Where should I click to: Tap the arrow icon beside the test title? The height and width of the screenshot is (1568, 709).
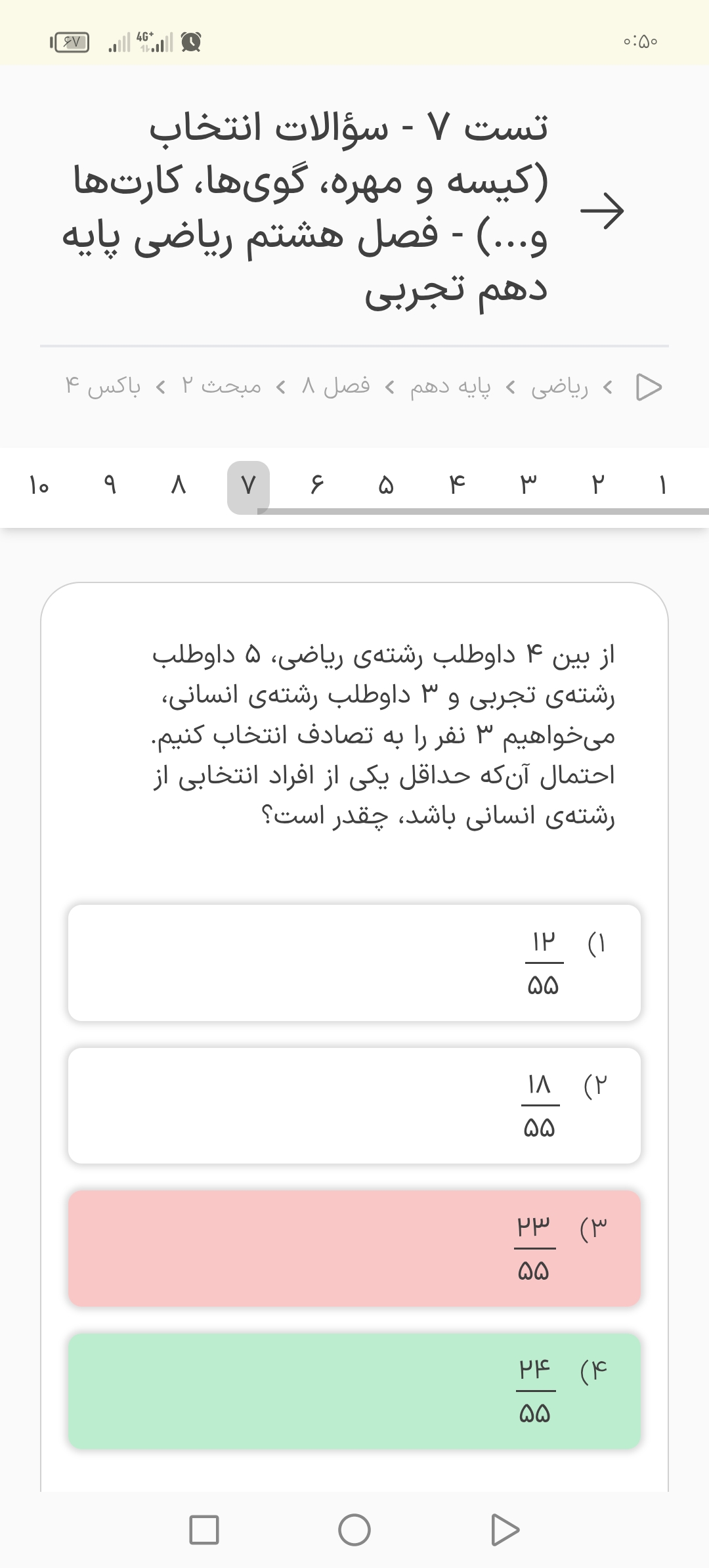point(602,211)
